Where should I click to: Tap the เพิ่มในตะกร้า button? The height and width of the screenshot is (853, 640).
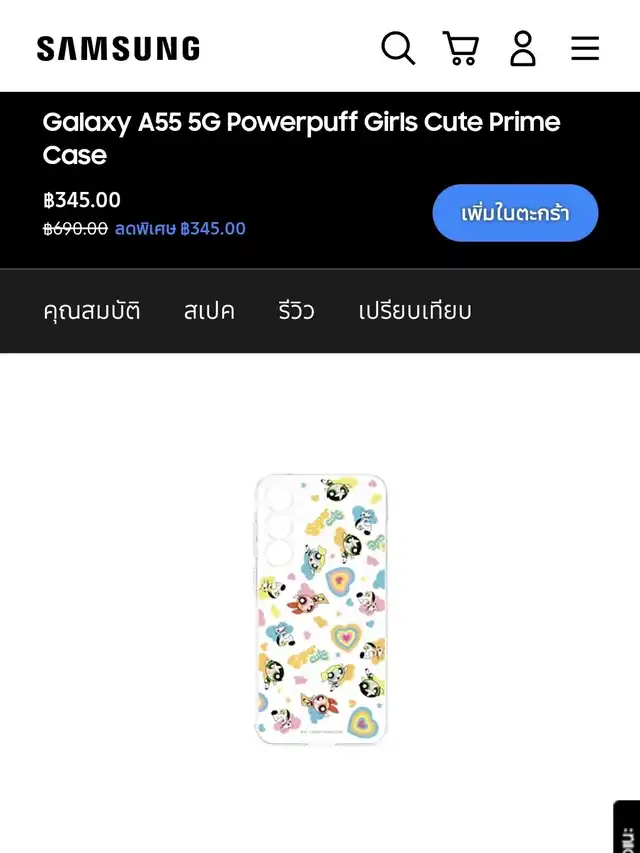515,213
